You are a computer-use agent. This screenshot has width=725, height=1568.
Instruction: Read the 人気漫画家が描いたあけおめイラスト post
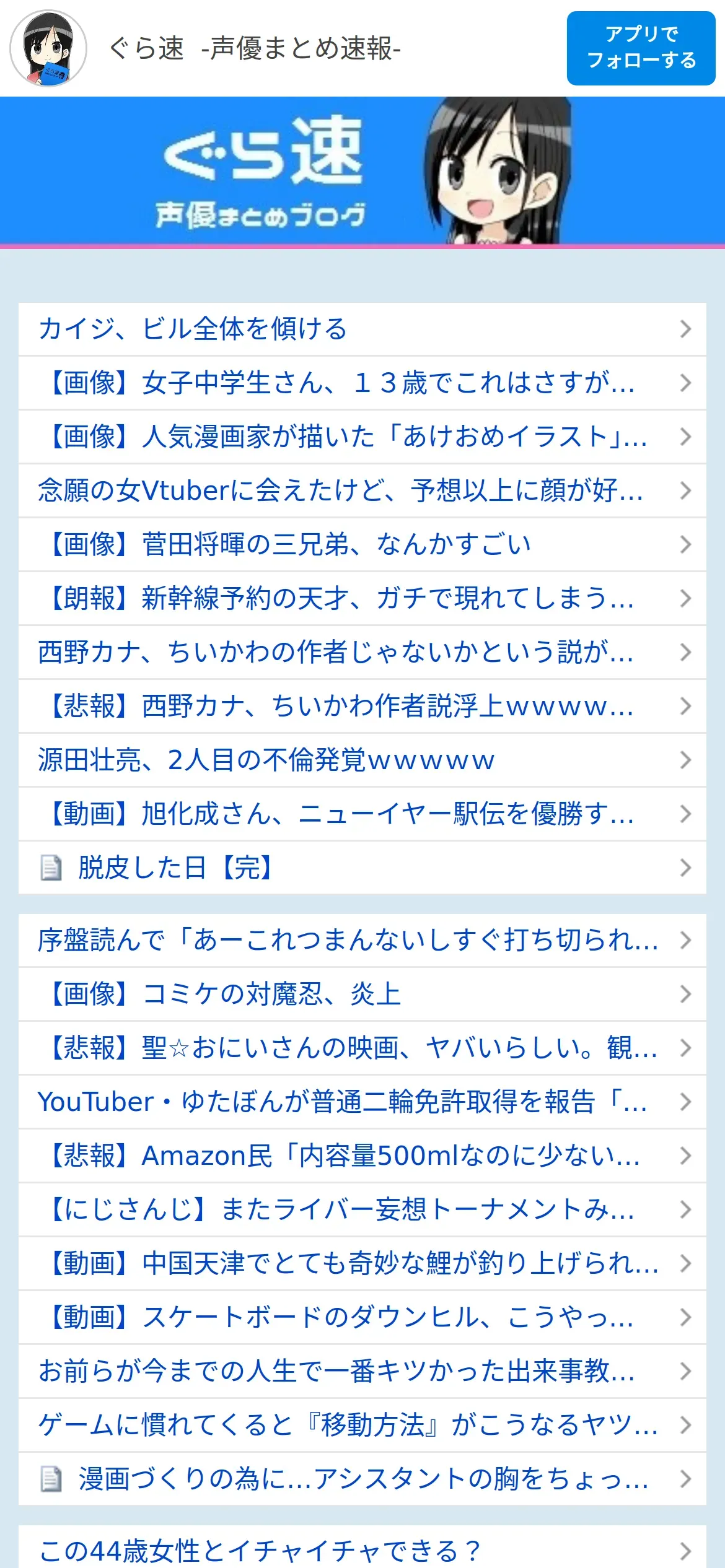click(362, 437)
